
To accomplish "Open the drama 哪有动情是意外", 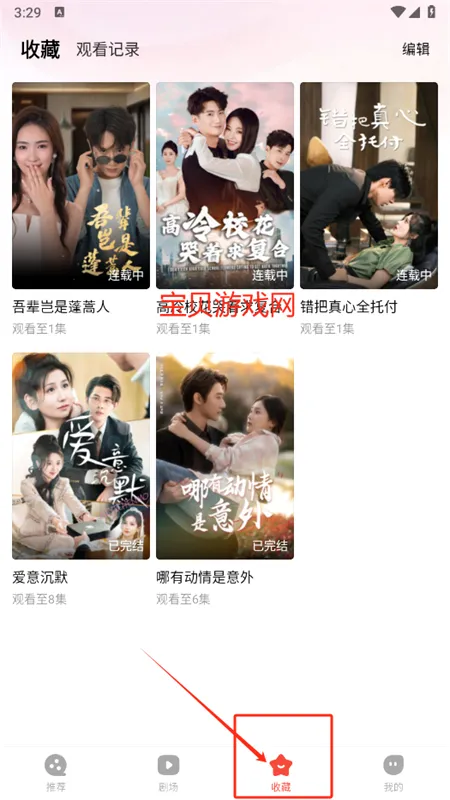I will pos(225,456).
